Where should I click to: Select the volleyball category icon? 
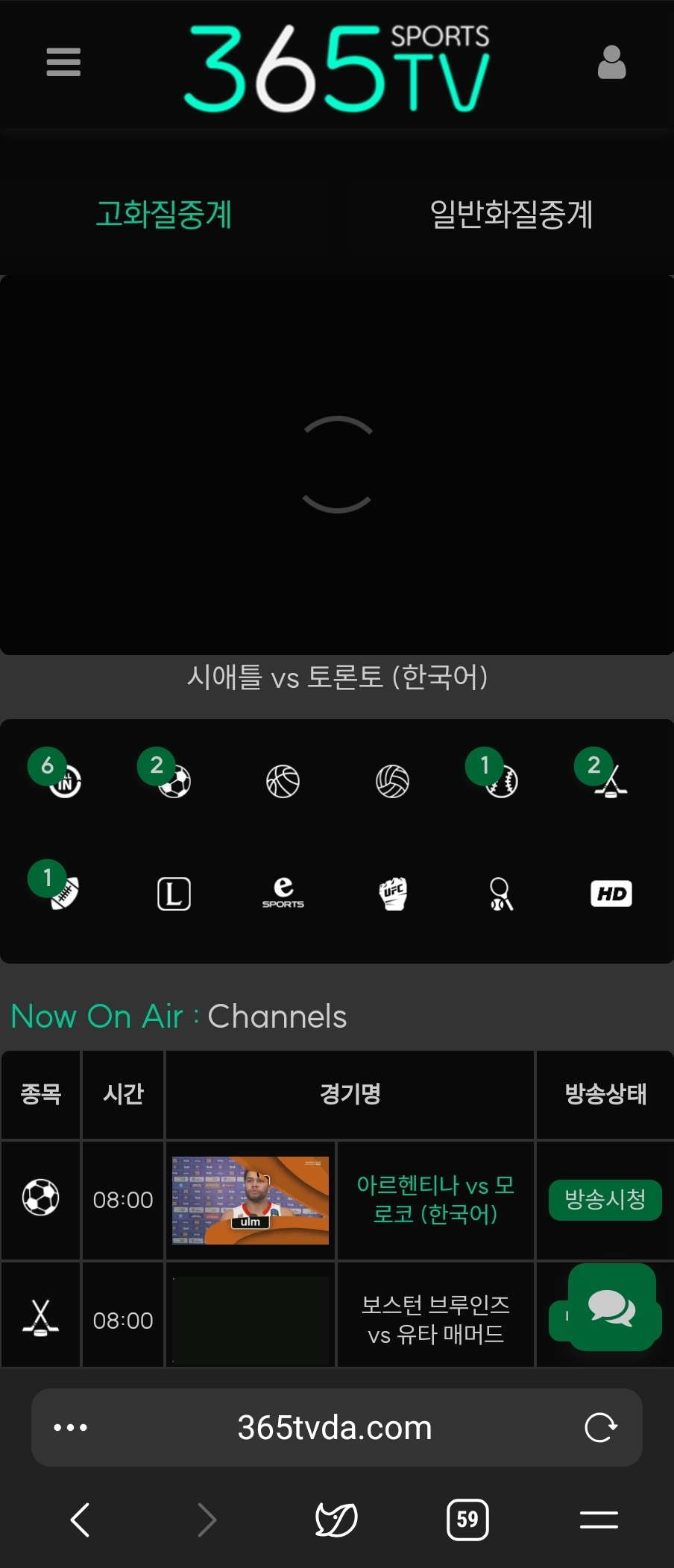point(392,782)
